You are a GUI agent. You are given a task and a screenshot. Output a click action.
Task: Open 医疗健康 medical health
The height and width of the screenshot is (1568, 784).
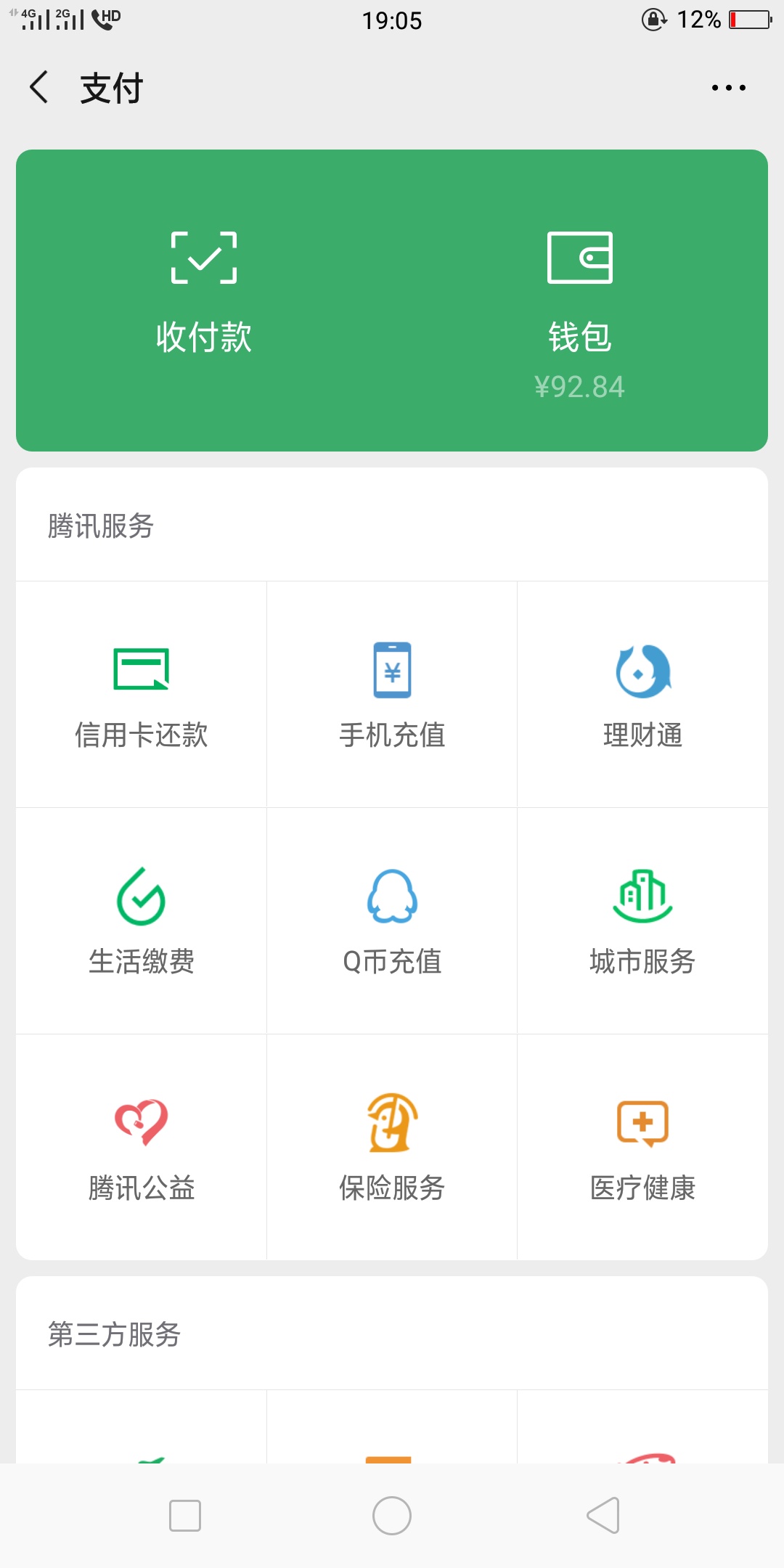click(x=642, y=1148)
